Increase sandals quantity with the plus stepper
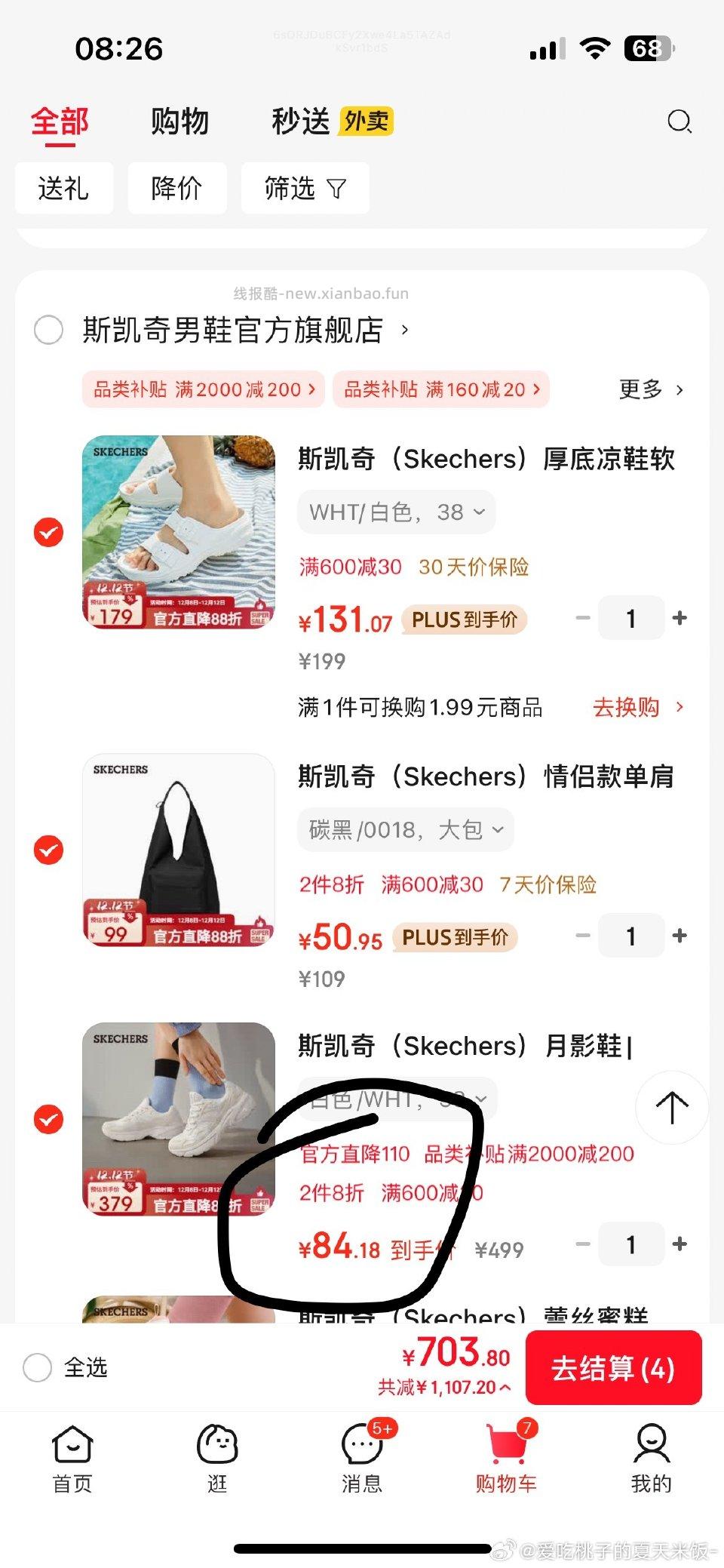This screenshot has width=724, height=1568. (680, 617)
